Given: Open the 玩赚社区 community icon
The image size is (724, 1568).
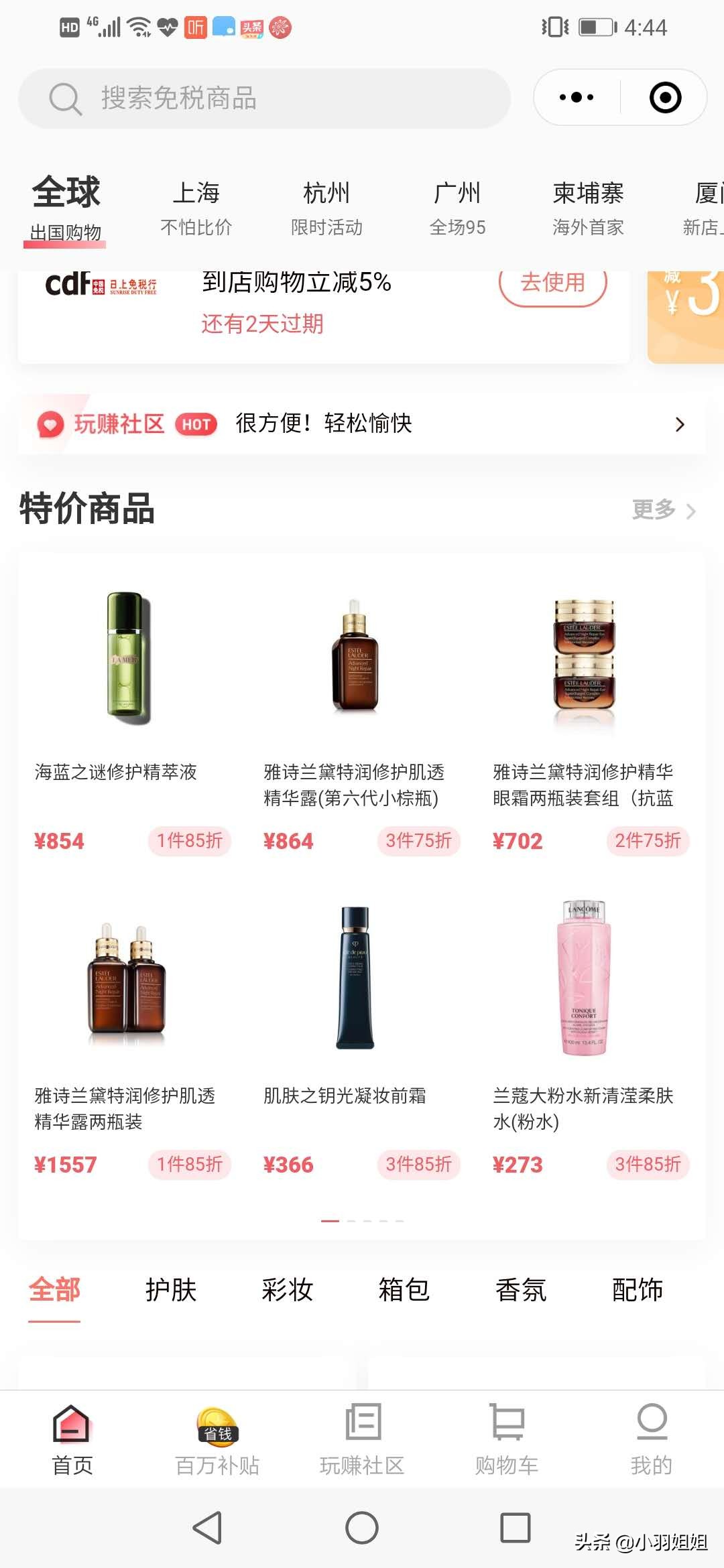Looking at the screenshot, I should tap(362, 1421).
